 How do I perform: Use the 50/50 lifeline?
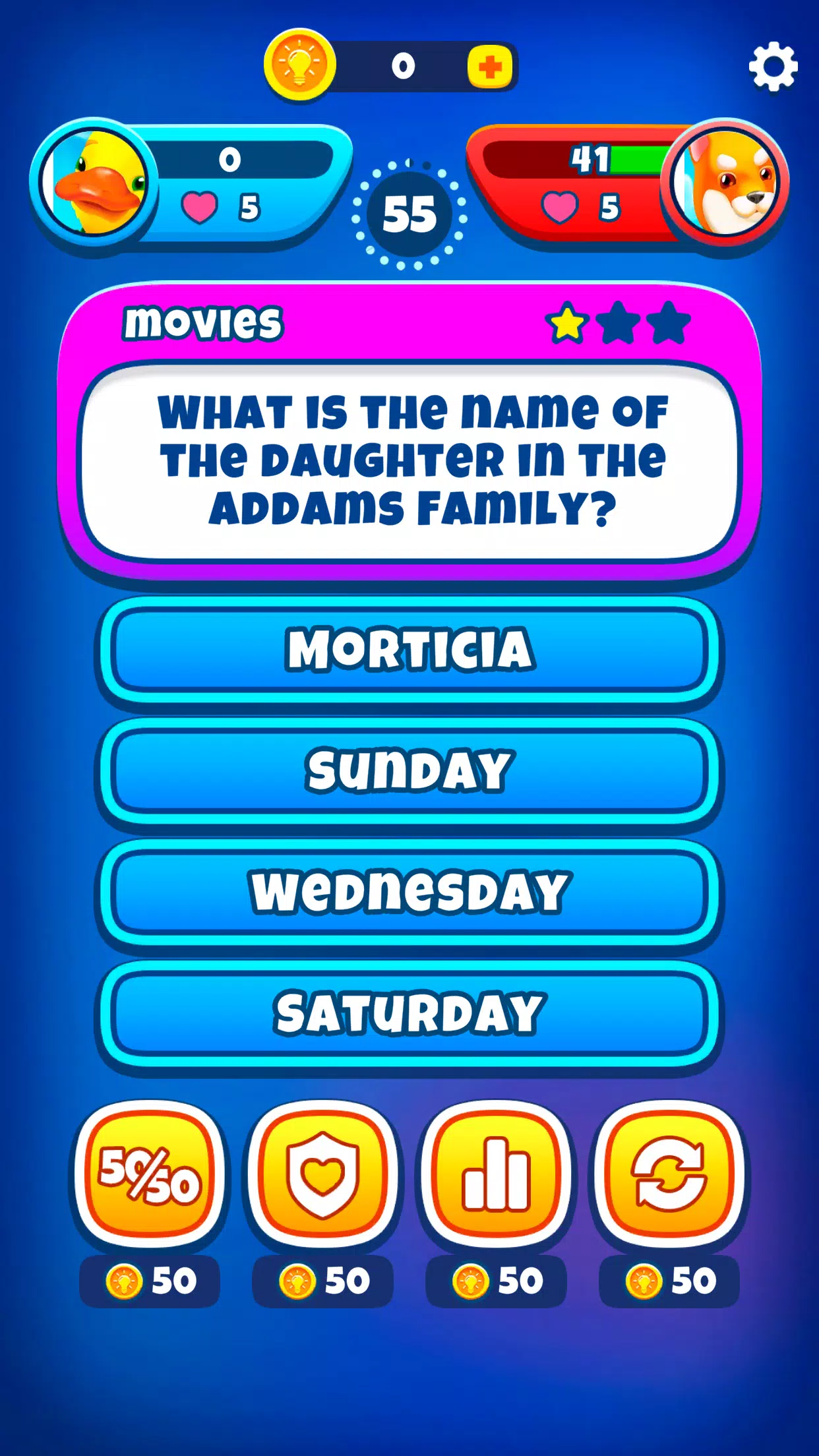coord(150,1176)
